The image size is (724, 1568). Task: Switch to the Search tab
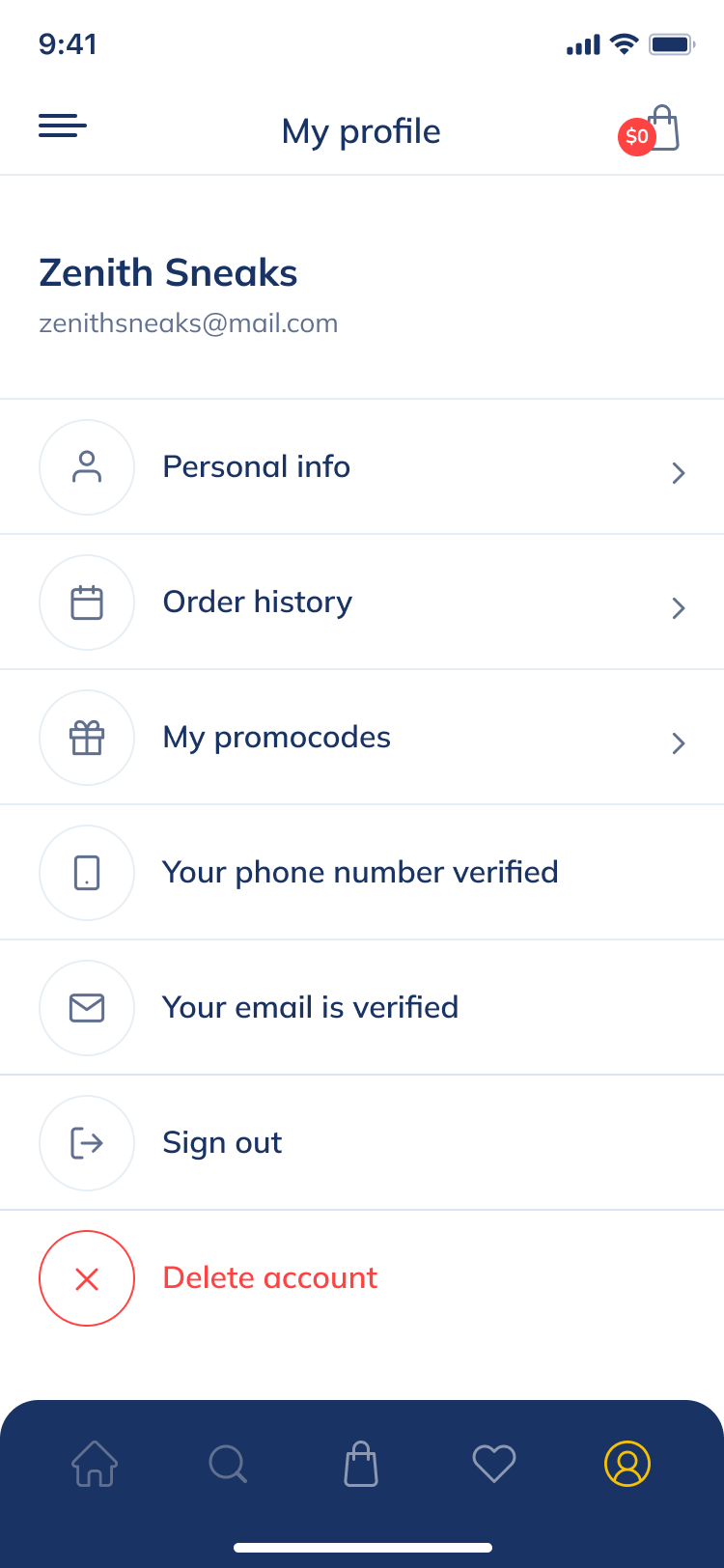pyautogui.click(x=228, y=1463)
